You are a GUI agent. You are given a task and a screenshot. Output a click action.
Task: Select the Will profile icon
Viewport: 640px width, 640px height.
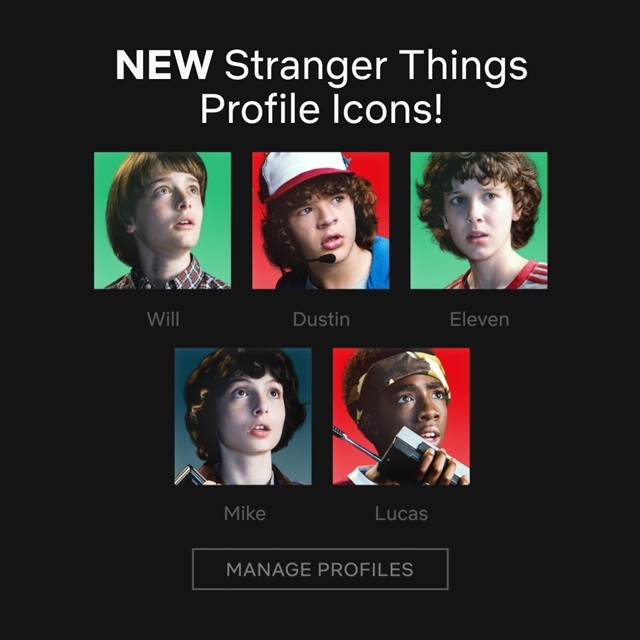click(162, 220)
